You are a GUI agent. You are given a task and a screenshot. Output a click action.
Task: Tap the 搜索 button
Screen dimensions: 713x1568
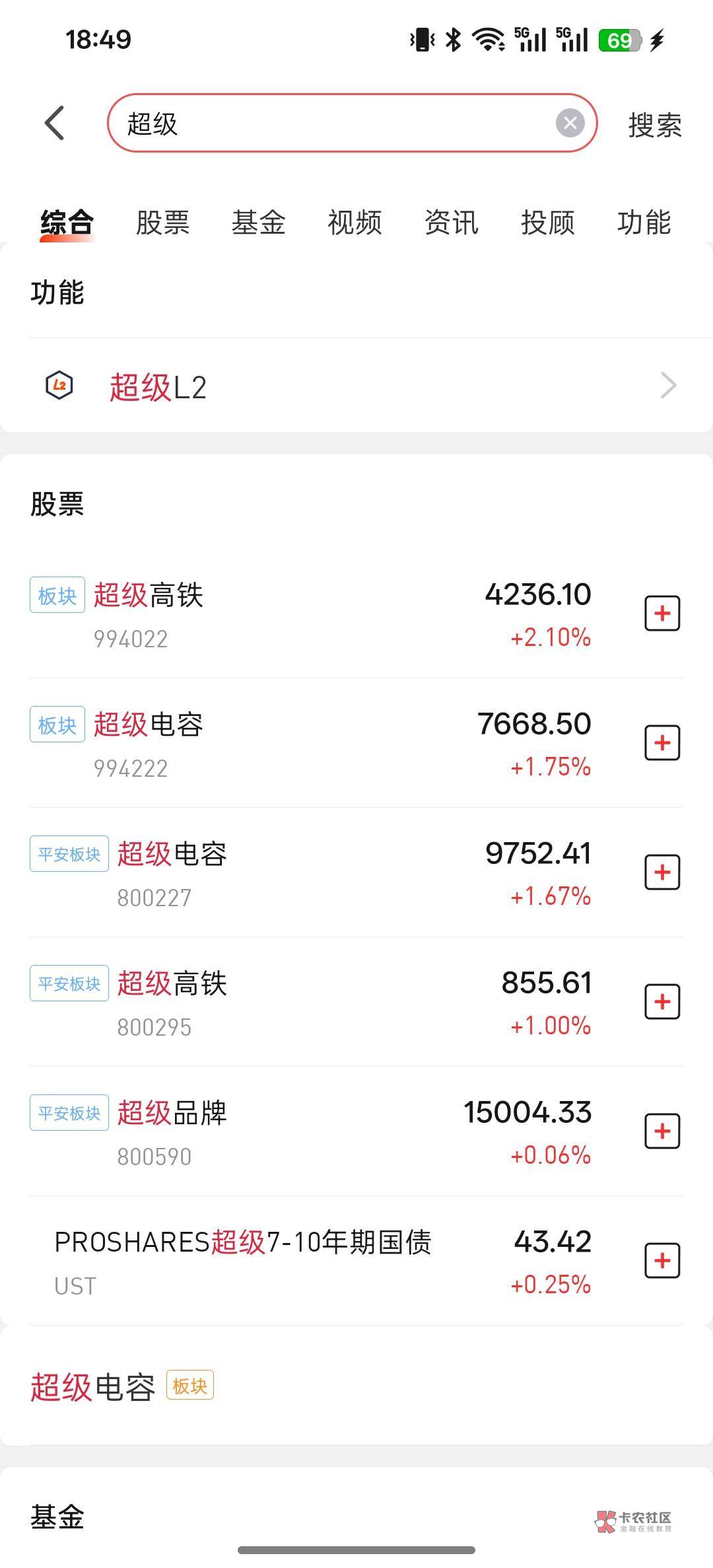click(654, 125)
